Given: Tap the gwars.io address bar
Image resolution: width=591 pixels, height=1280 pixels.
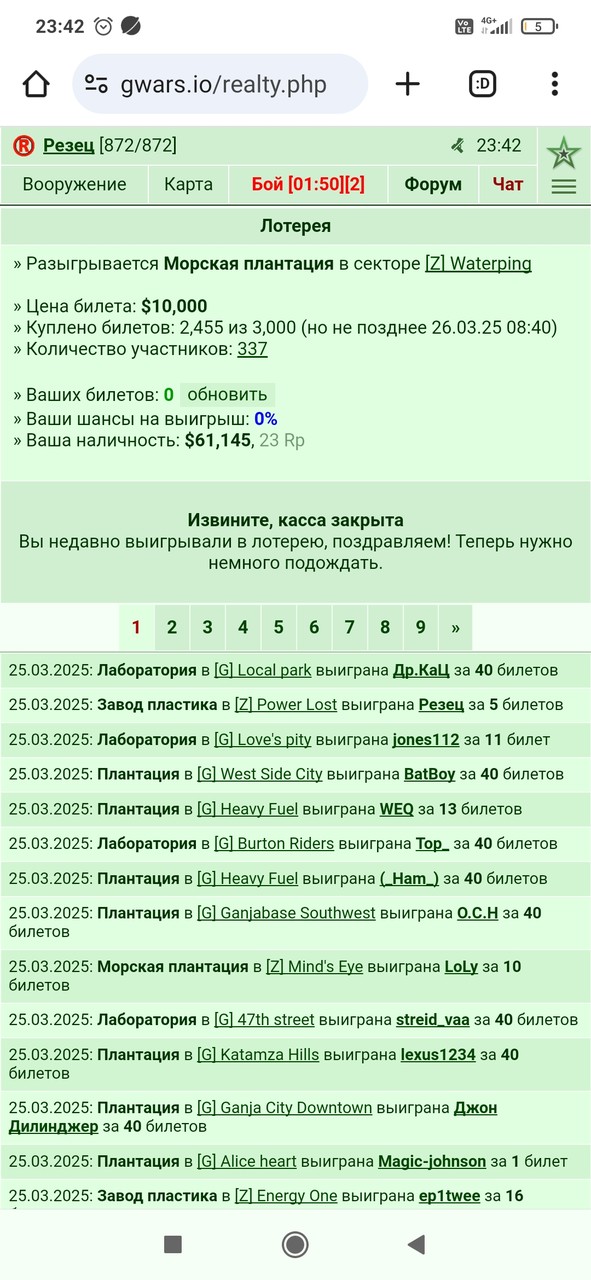Looking at the screenshot, I should [x=220, y=84].
